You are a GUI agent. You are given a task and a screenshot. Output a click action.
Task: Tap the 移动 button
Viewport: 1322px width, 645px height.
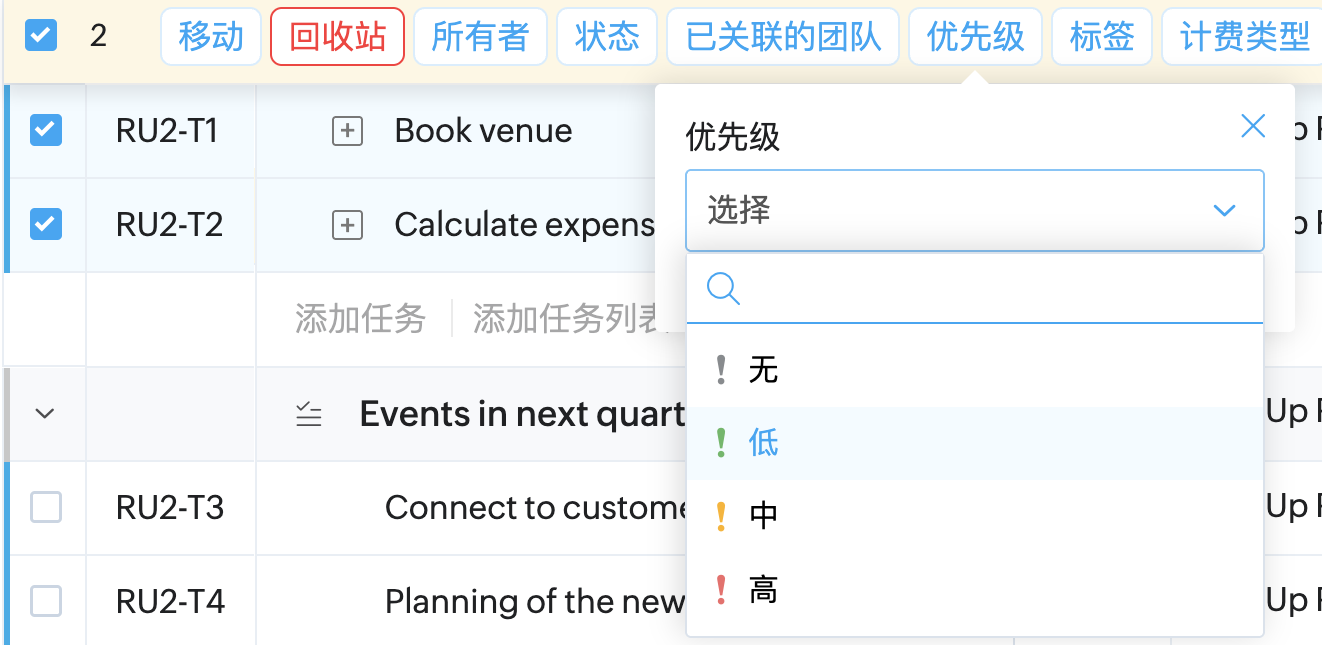[211, 37]
